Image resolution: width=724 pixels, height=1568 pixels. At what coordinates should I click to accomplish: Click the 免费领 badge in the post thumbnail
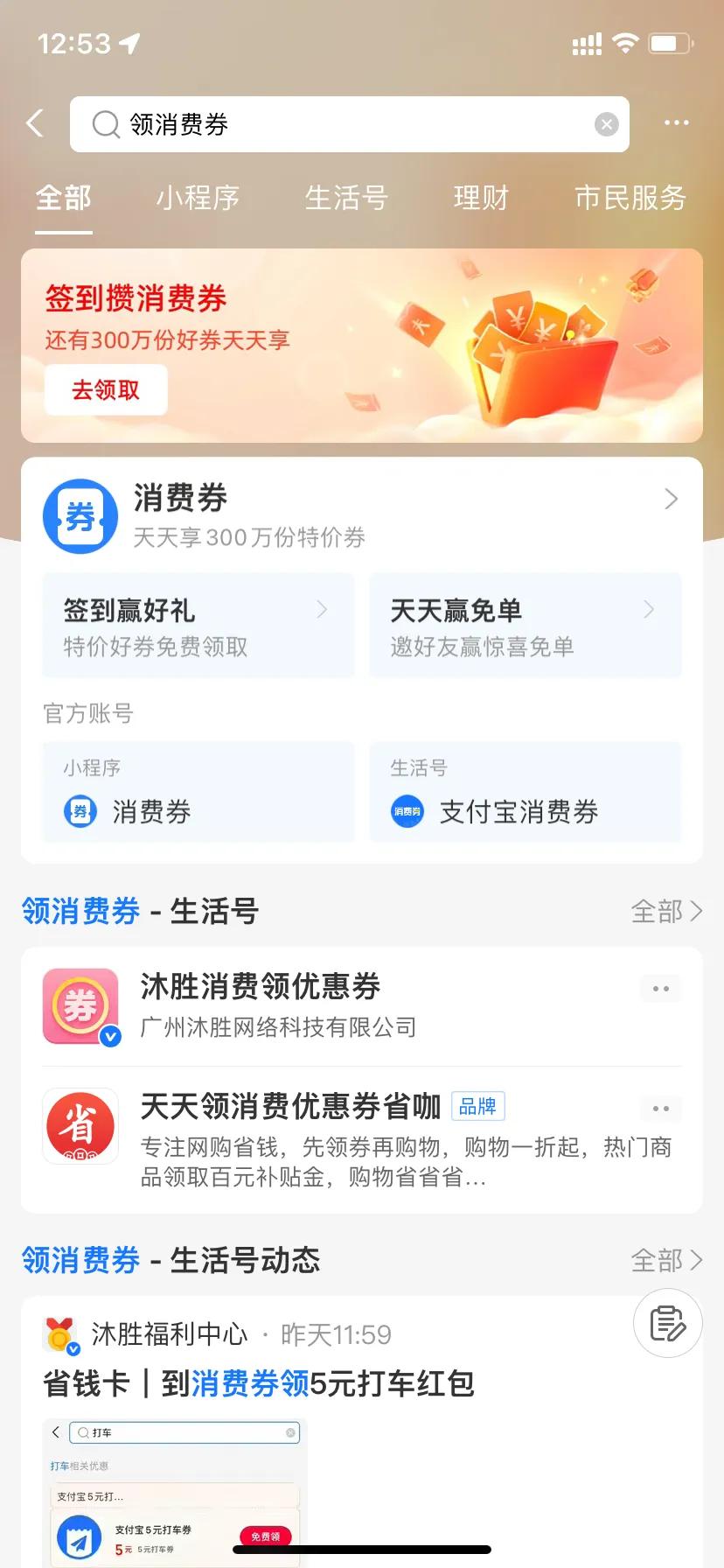[264, 1536]
